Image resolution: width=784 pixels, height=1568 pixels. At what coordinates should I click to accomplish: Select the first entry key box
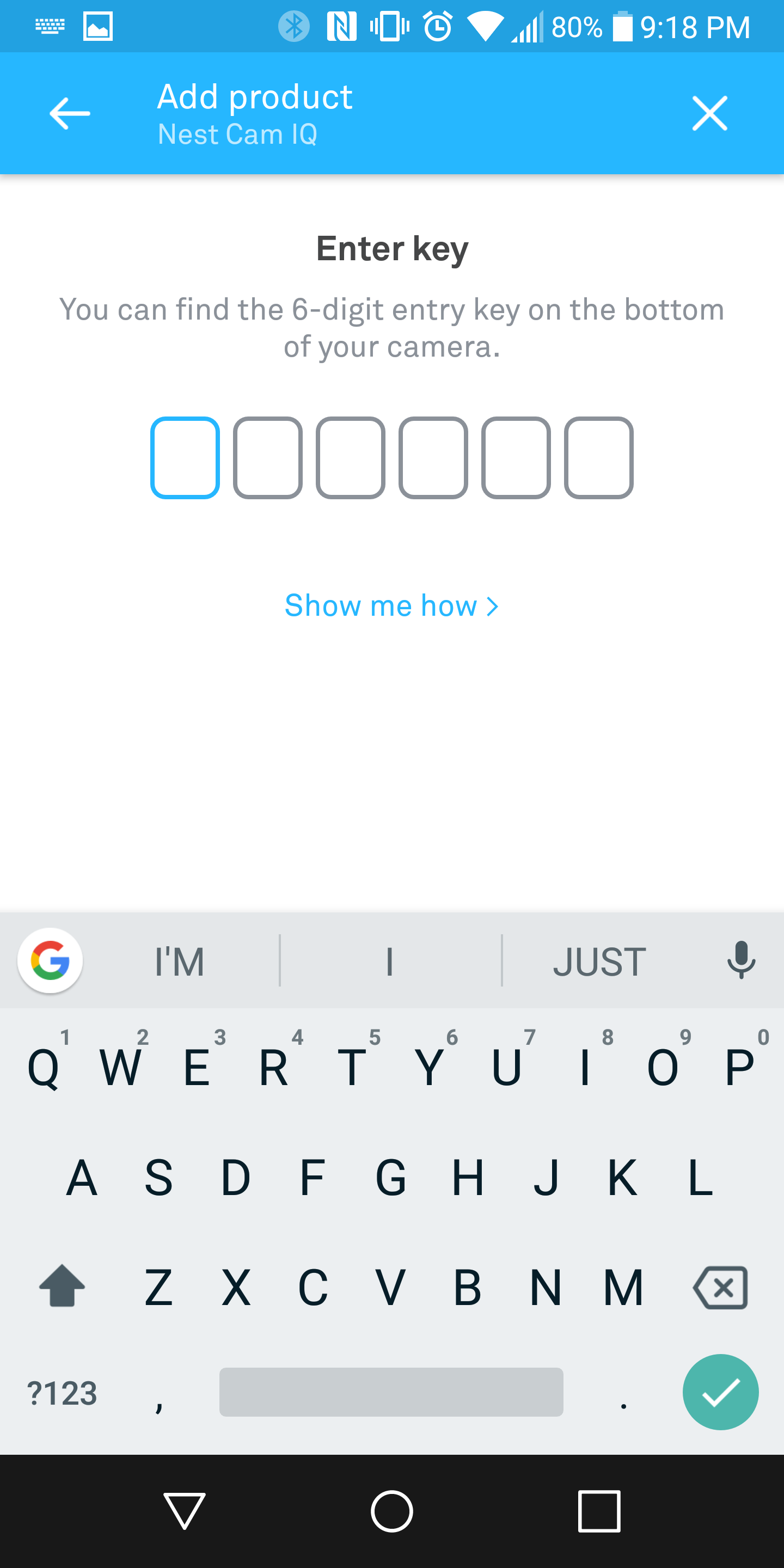click(185, 458)
